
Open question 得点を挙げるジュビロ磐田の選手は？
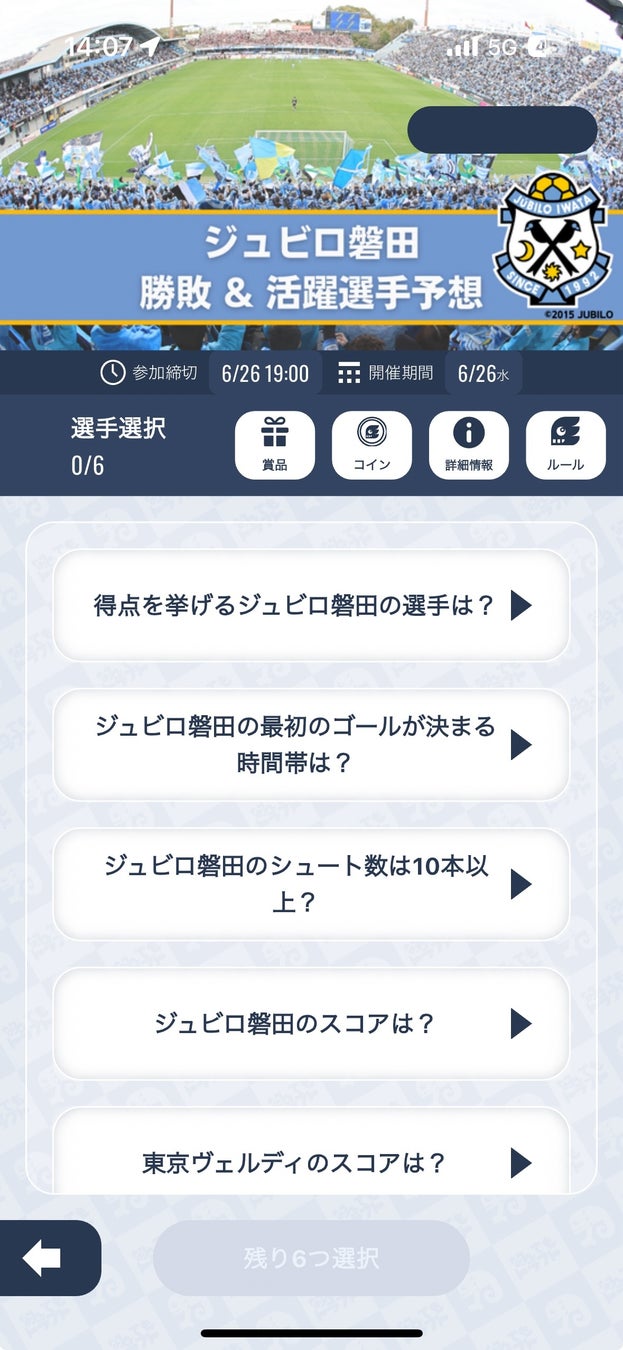311,605
